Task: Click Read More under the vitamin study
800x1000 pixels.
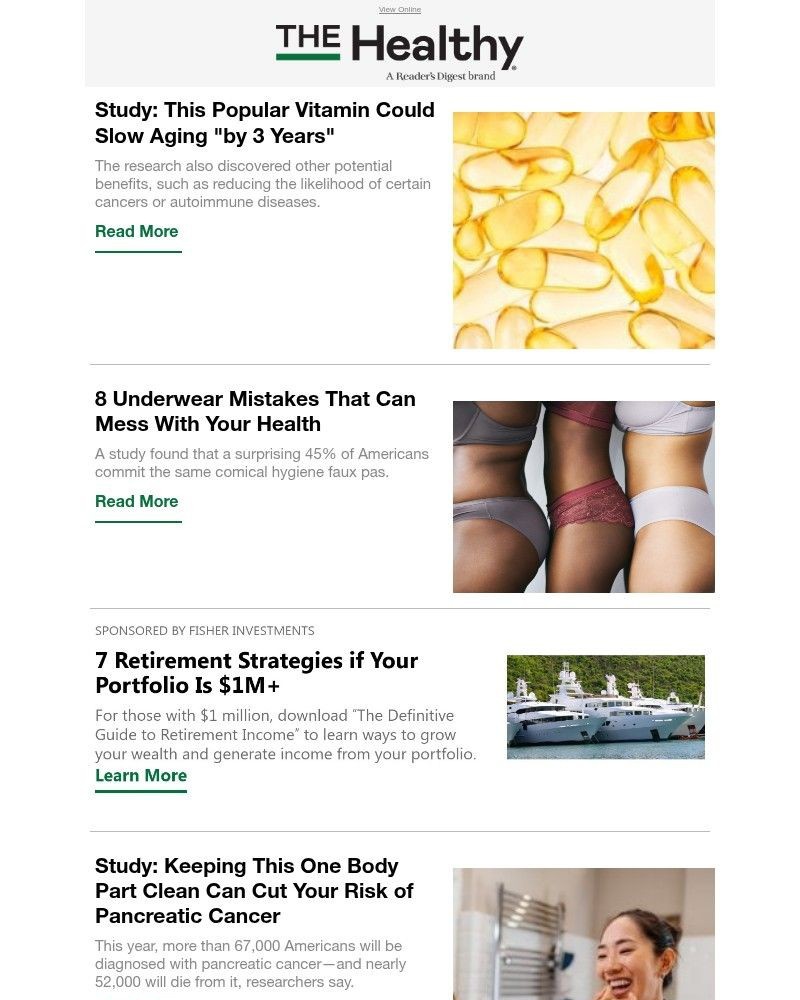Action: pos(136,231)
